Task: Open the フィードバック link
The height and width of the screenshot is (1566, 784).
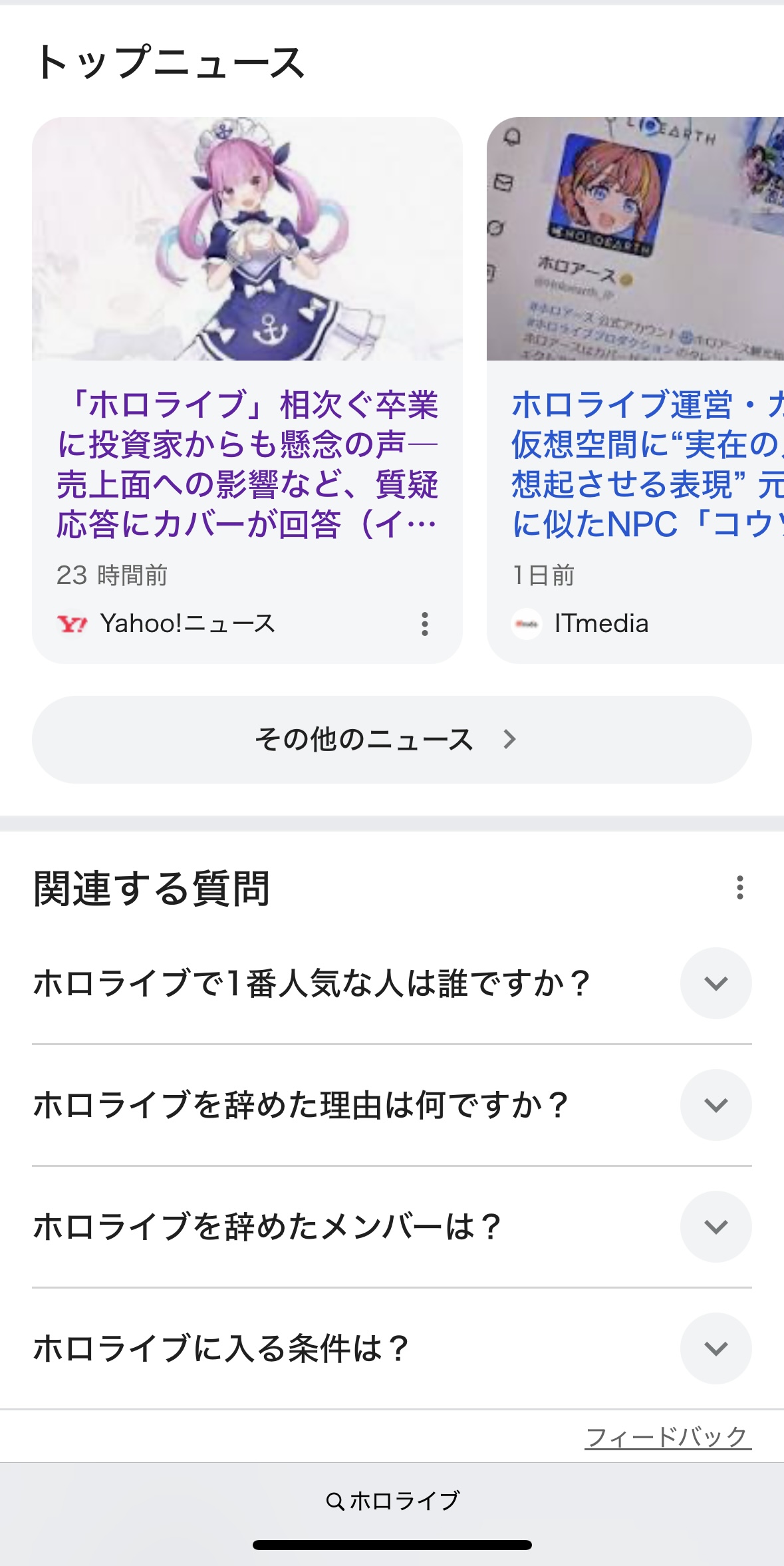Action: pyautogui.click(x=668, y=1437)
